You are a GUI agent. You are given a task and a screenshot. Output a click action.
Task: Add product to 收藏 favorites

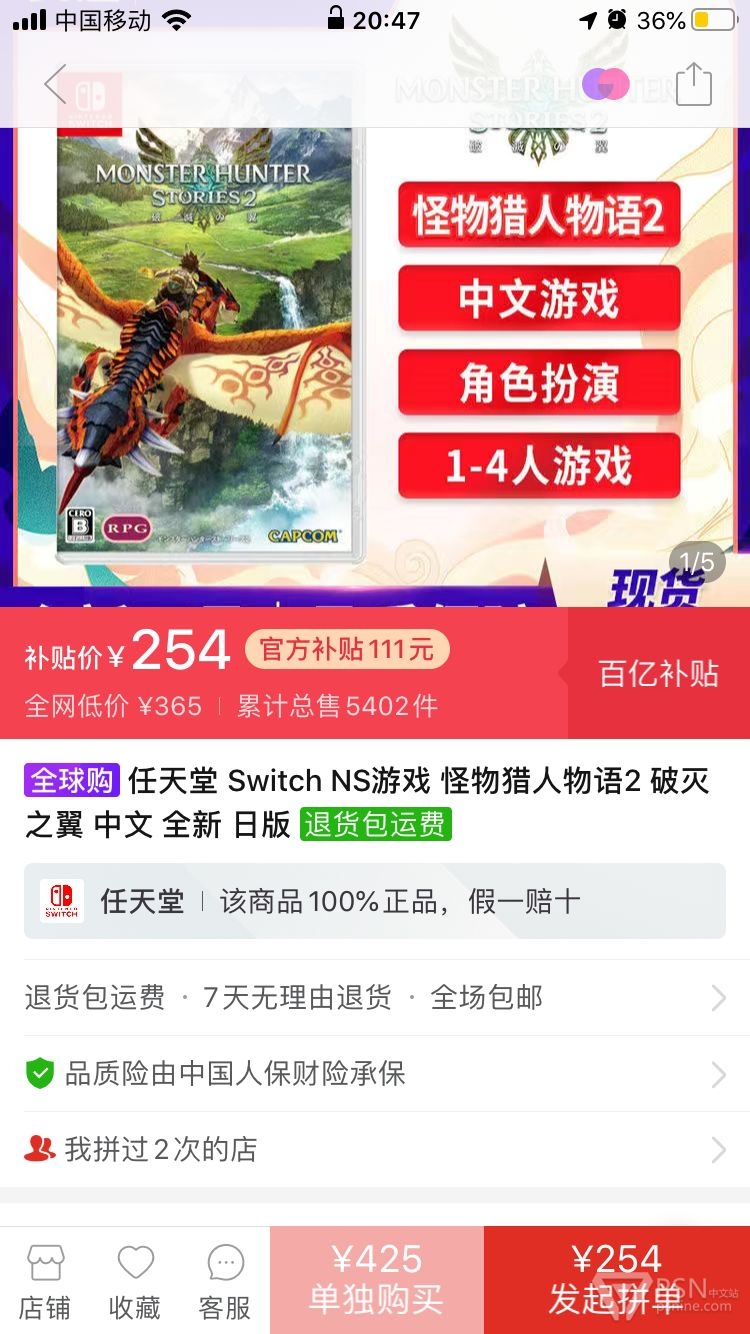coord(135,1282)
